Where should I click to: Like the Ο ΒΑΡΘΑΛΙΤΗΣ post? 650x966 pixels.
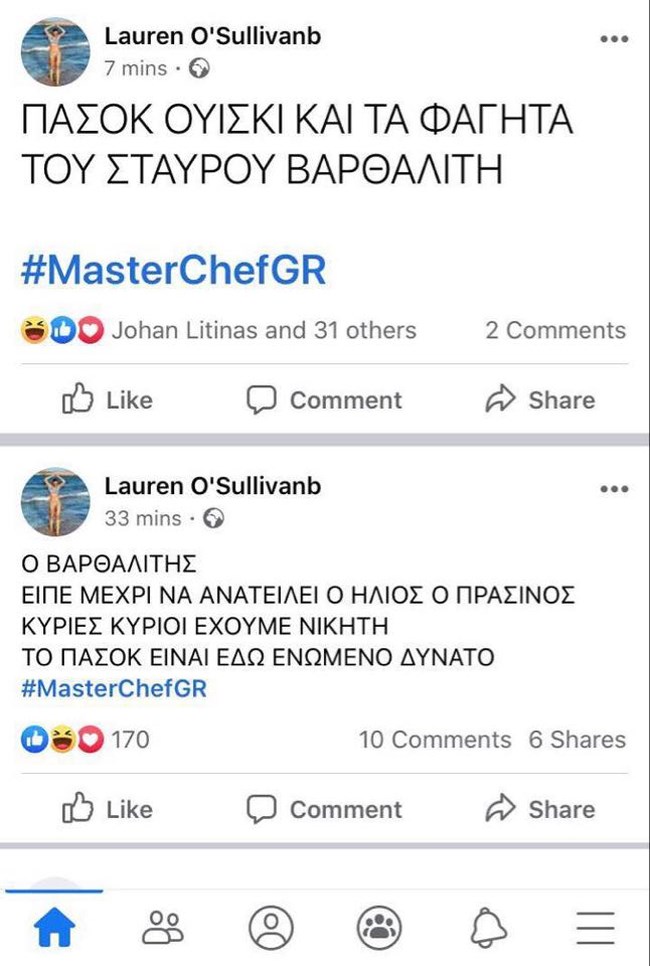pyautogui.click(x=107, y=809)
